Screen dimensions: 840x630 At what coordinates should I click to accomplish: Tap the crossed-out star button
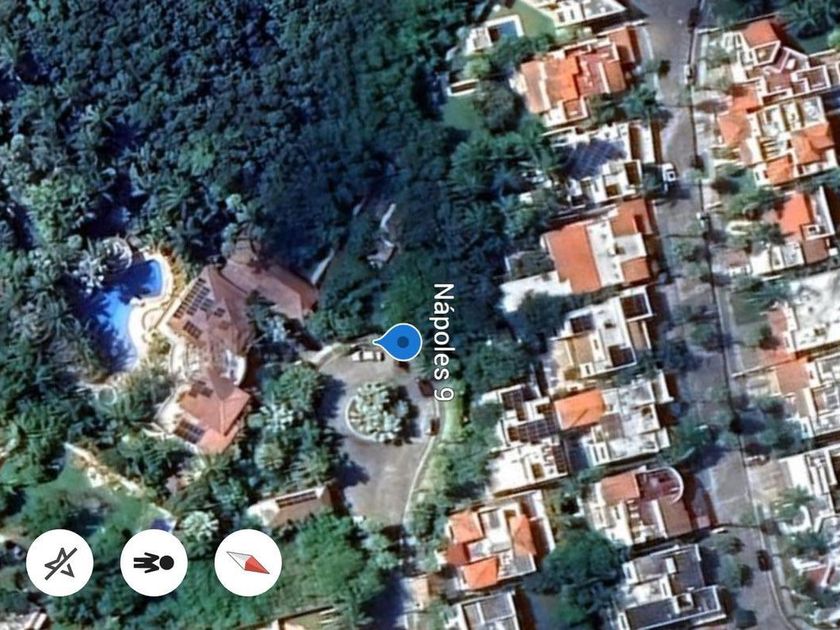tap(60, 563)
